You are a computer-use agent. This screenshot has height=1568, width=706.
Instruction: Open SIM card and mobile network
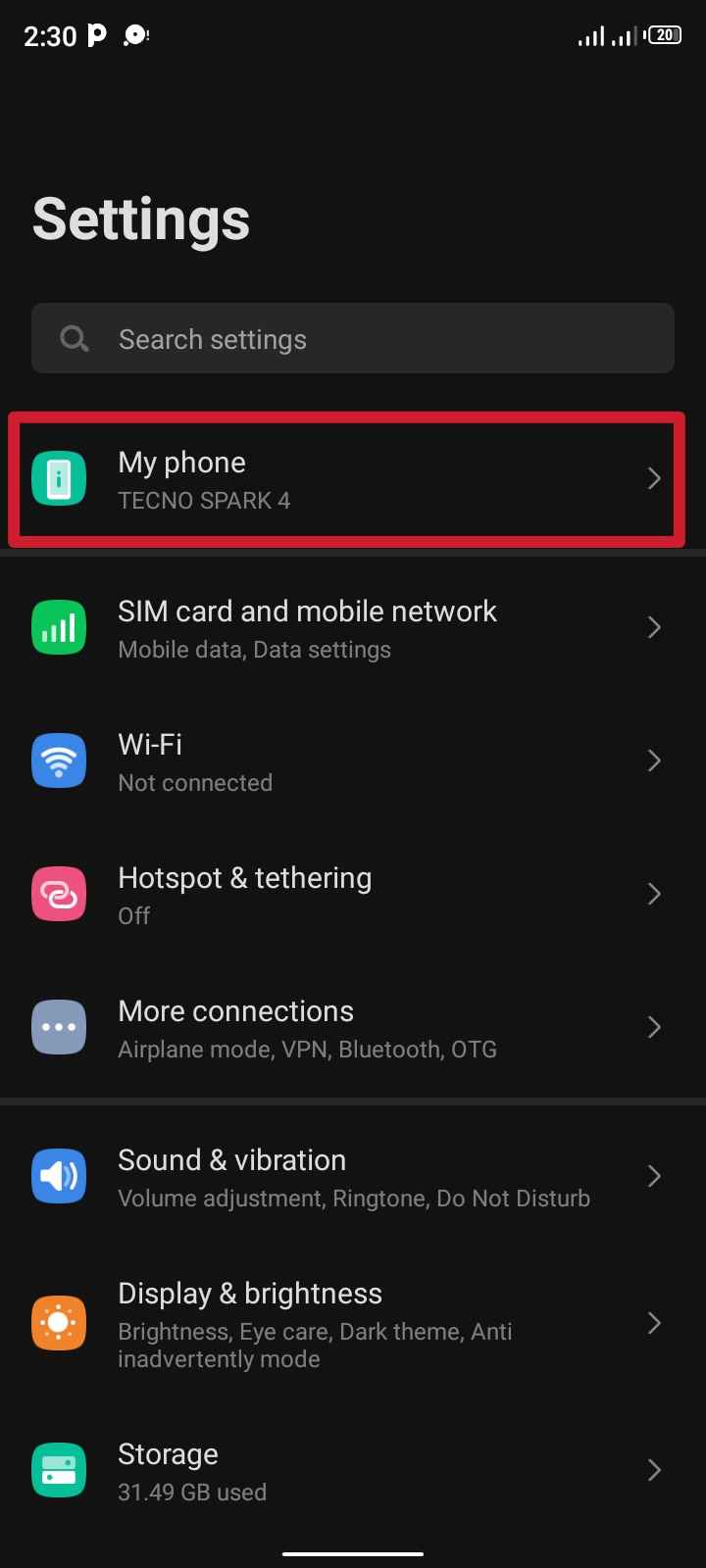click(x=353, y=628)
